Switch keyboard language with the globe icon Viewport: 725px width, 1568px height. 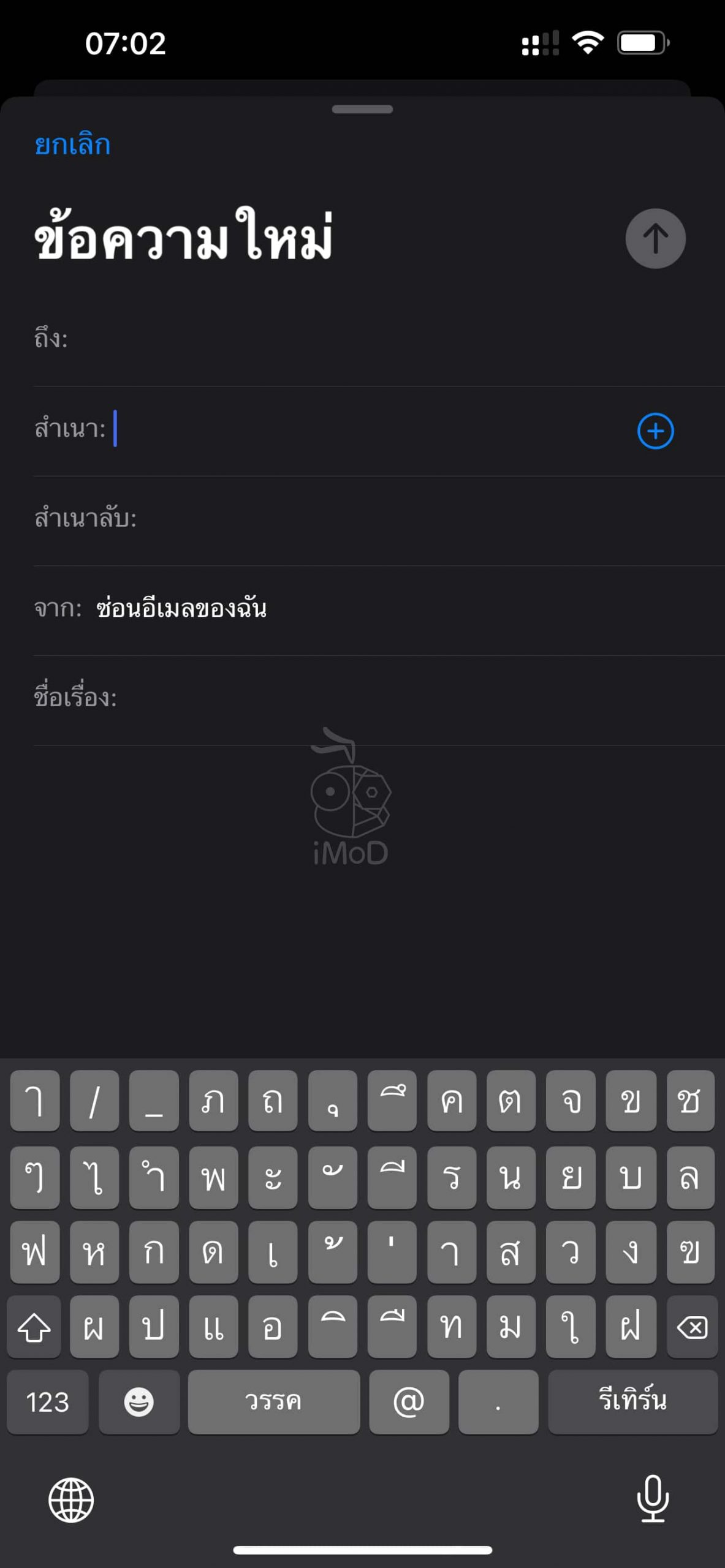click(71, 1499)
